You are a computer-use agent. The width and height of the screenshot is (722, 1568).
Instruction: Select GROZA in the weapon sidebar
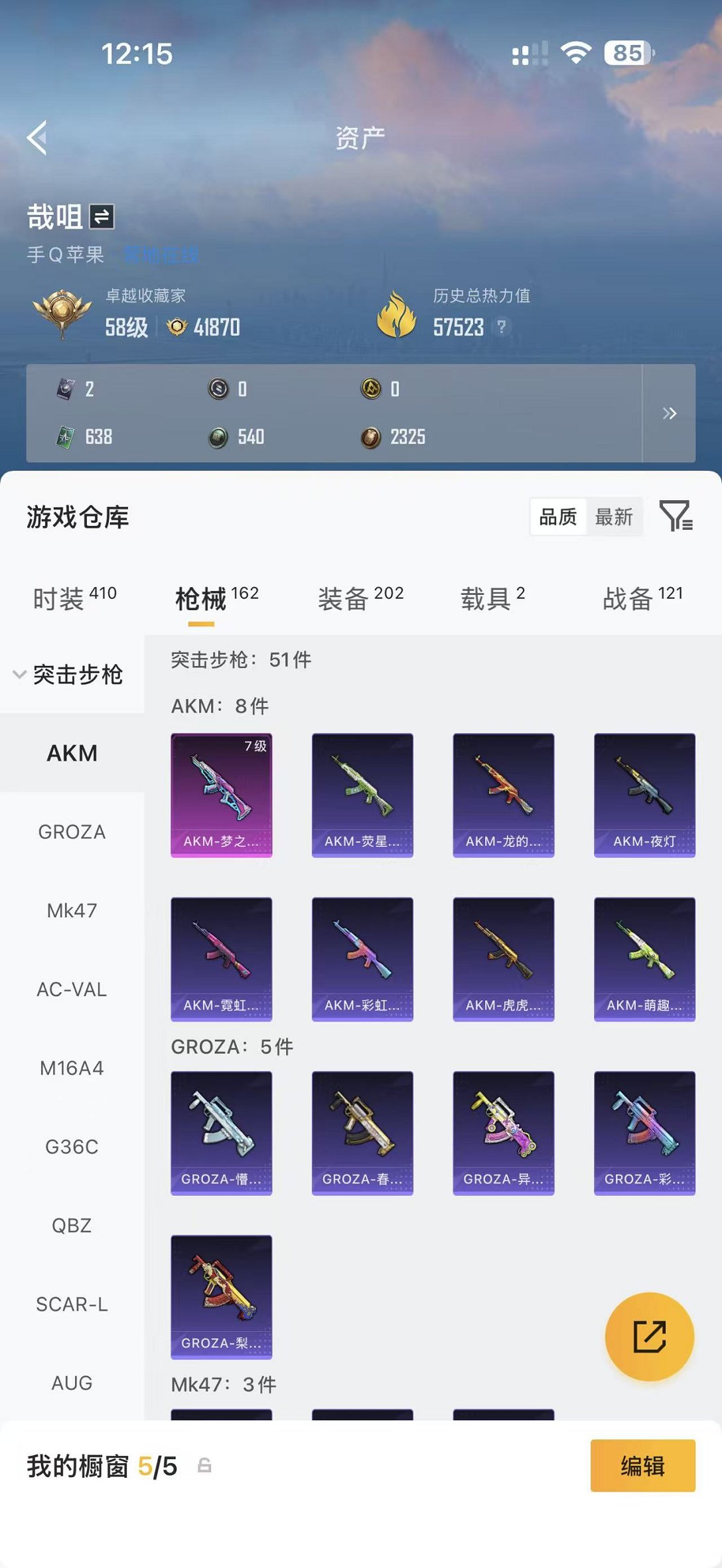(72, 832)
